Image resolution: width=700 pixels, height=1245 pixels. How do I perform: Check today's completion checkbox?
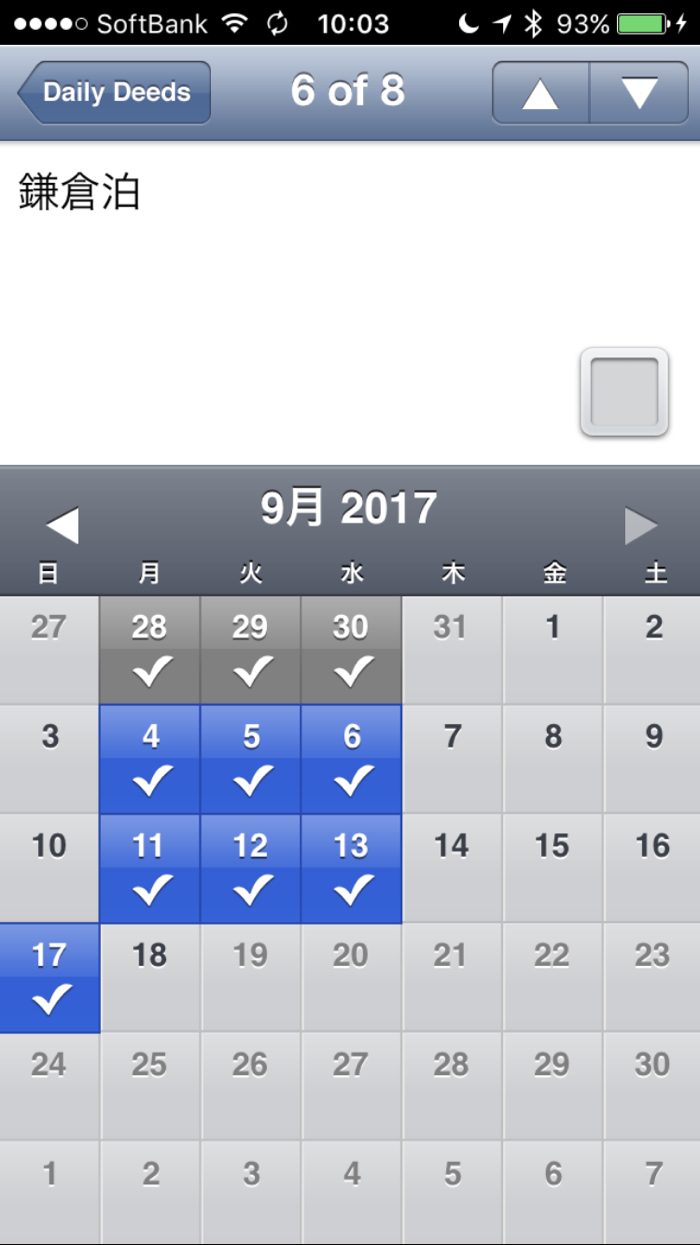tap(624, 392)
